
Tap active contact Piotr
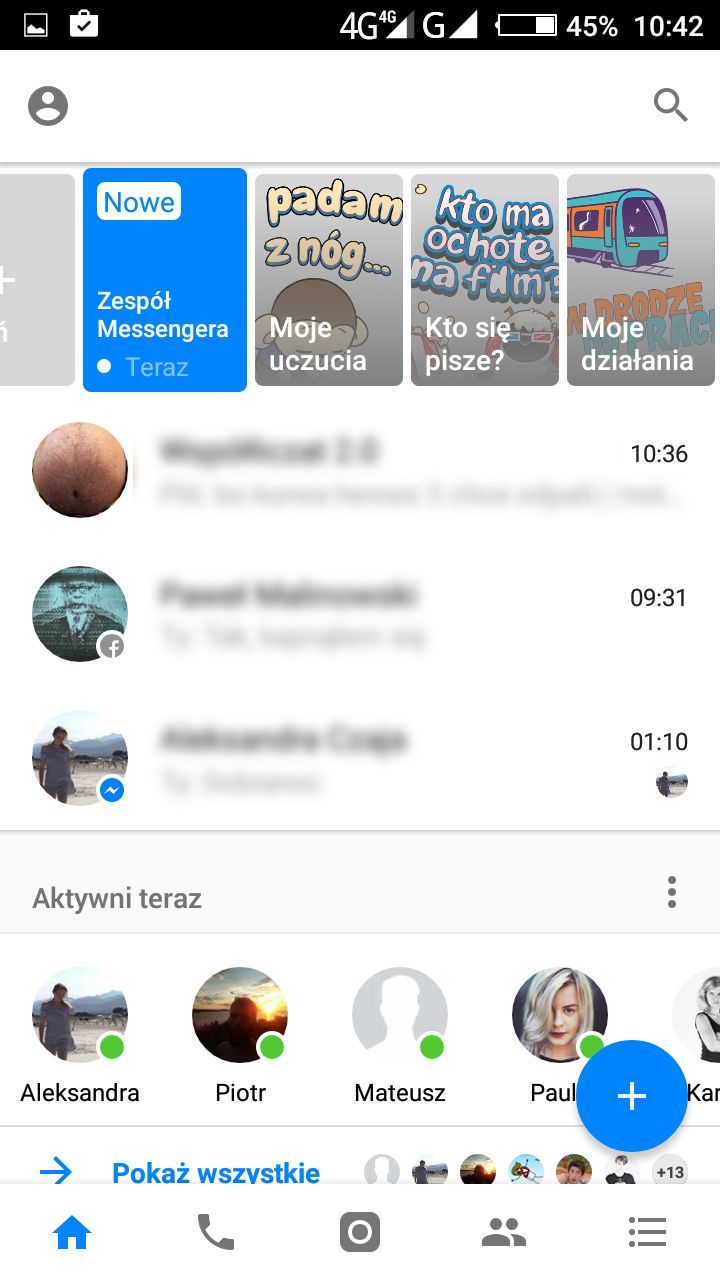240,1035
